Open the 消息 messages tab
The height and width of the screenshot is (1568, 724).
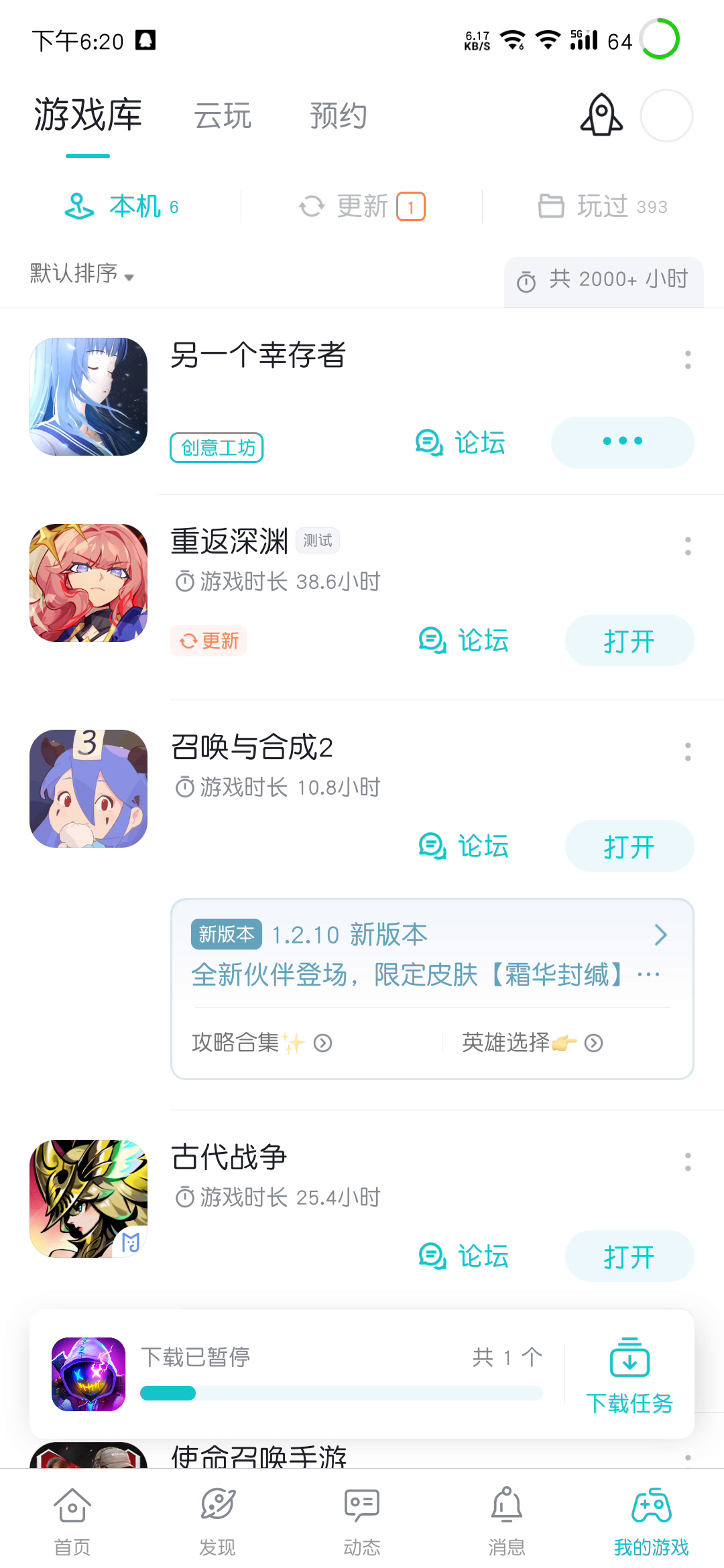click(x=507, y=1521)
